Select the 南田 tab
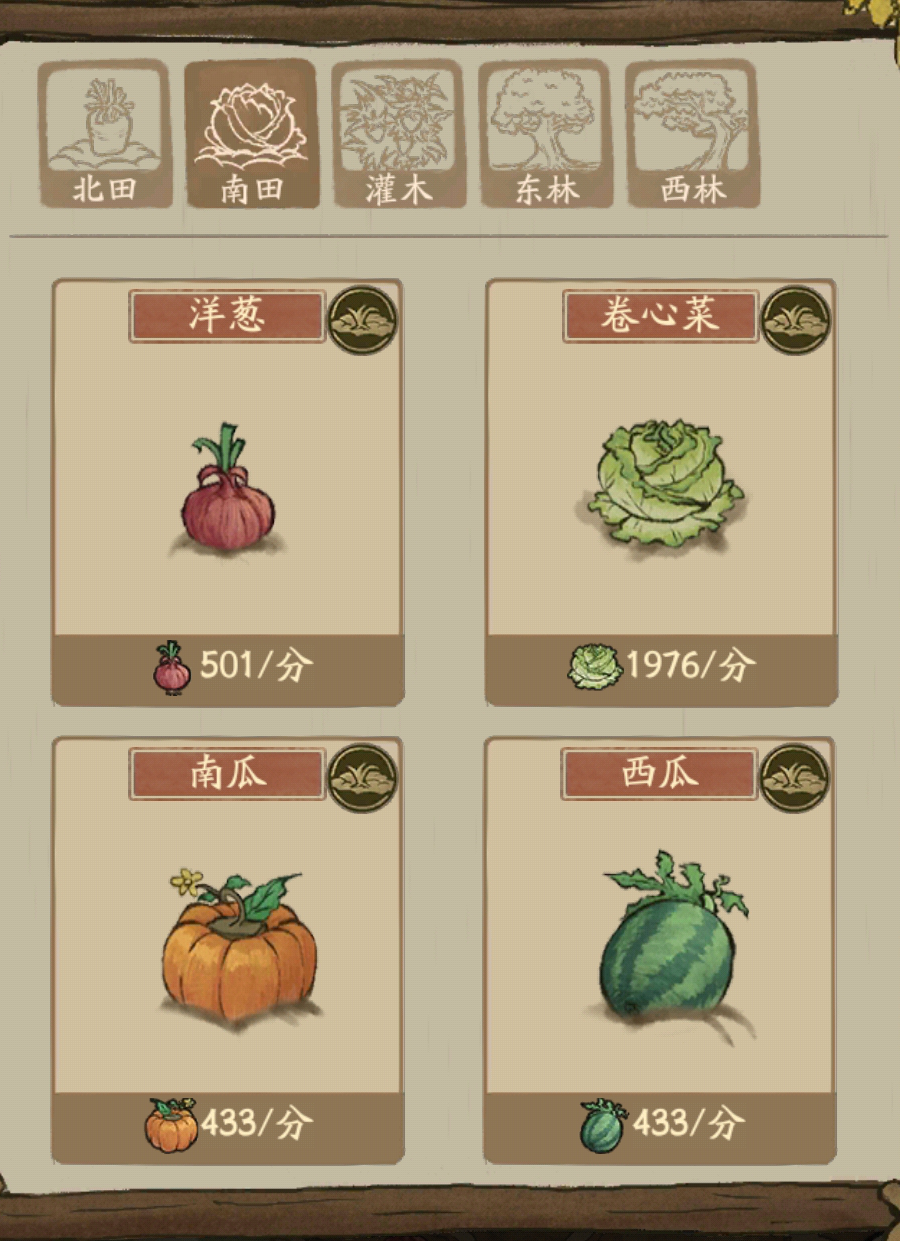Image resolution: width=901 pixels, height=1243 pixels. 251,133
